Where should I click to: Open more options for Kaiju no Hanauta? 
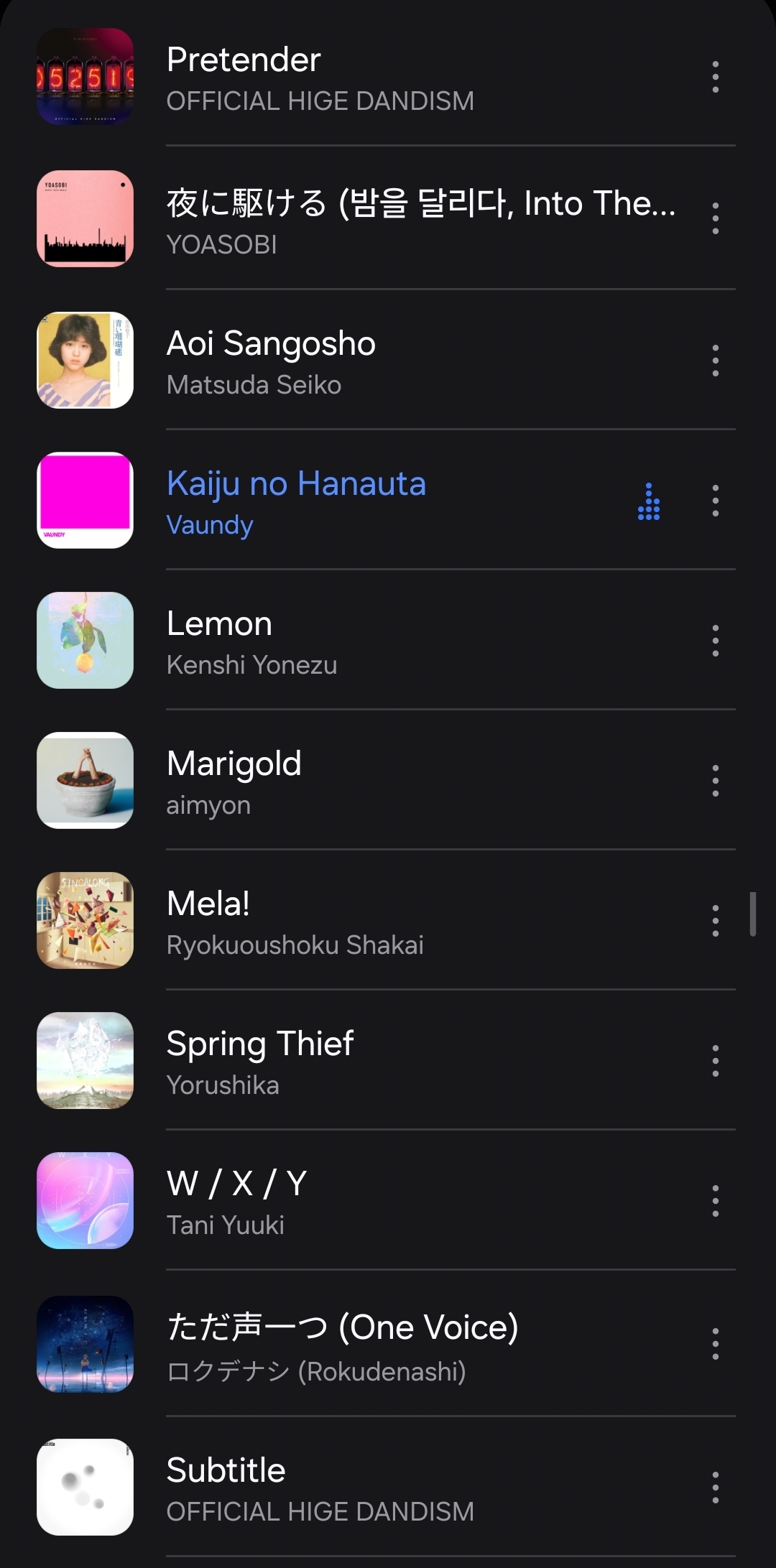715,501
